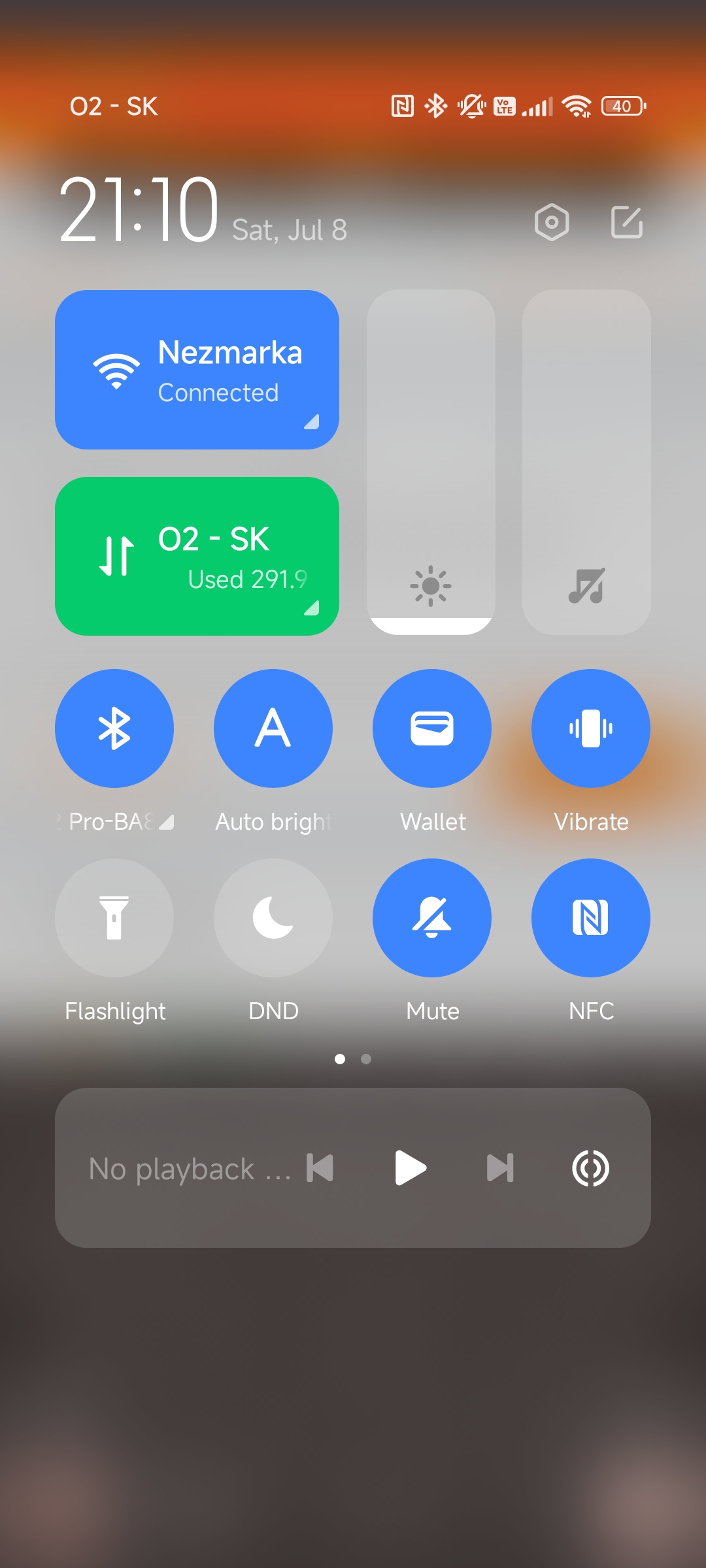This screenshot has height=1568, width=706.
Task: Turn off Bluetooth
Action: (114, 728)
